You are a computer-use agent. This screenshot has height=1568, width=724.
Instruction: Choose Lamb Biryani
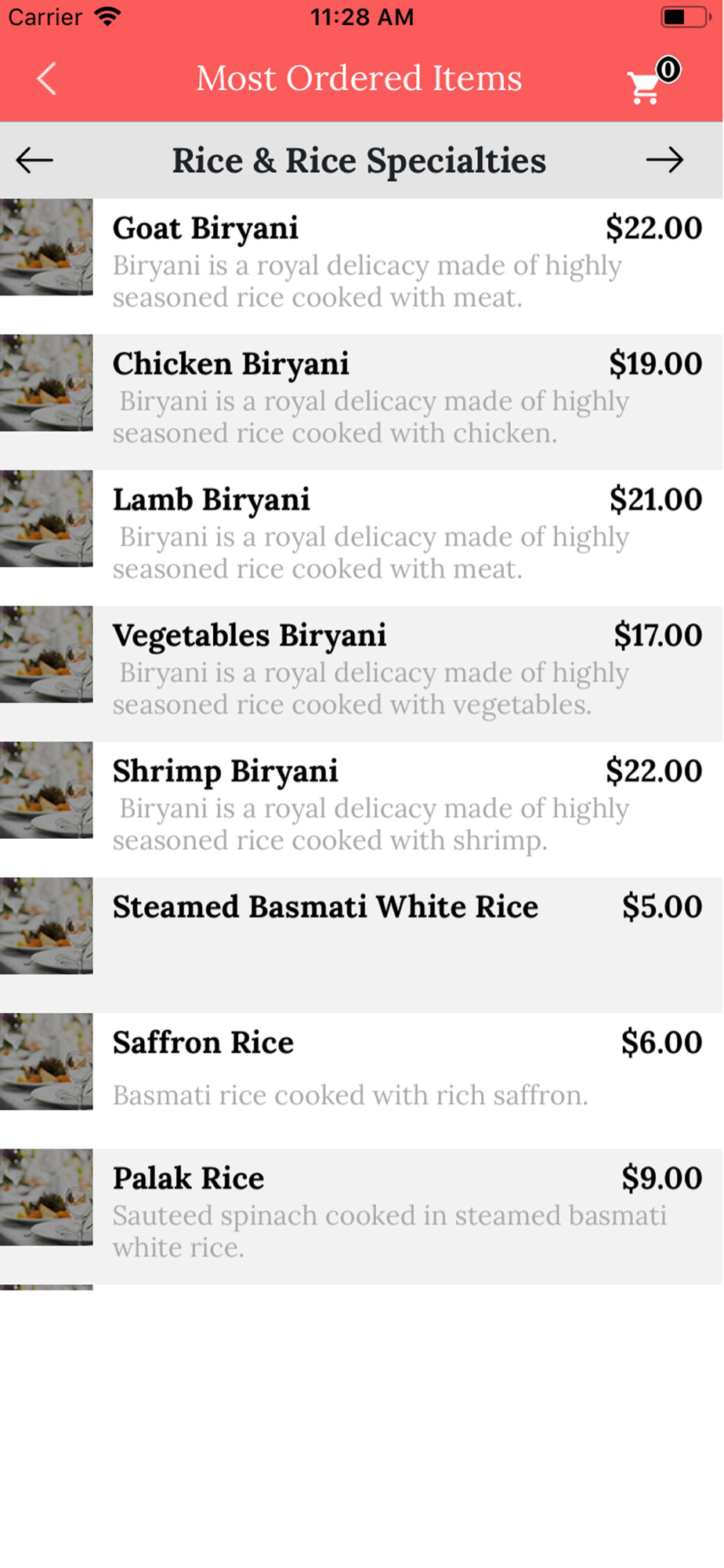361,538
